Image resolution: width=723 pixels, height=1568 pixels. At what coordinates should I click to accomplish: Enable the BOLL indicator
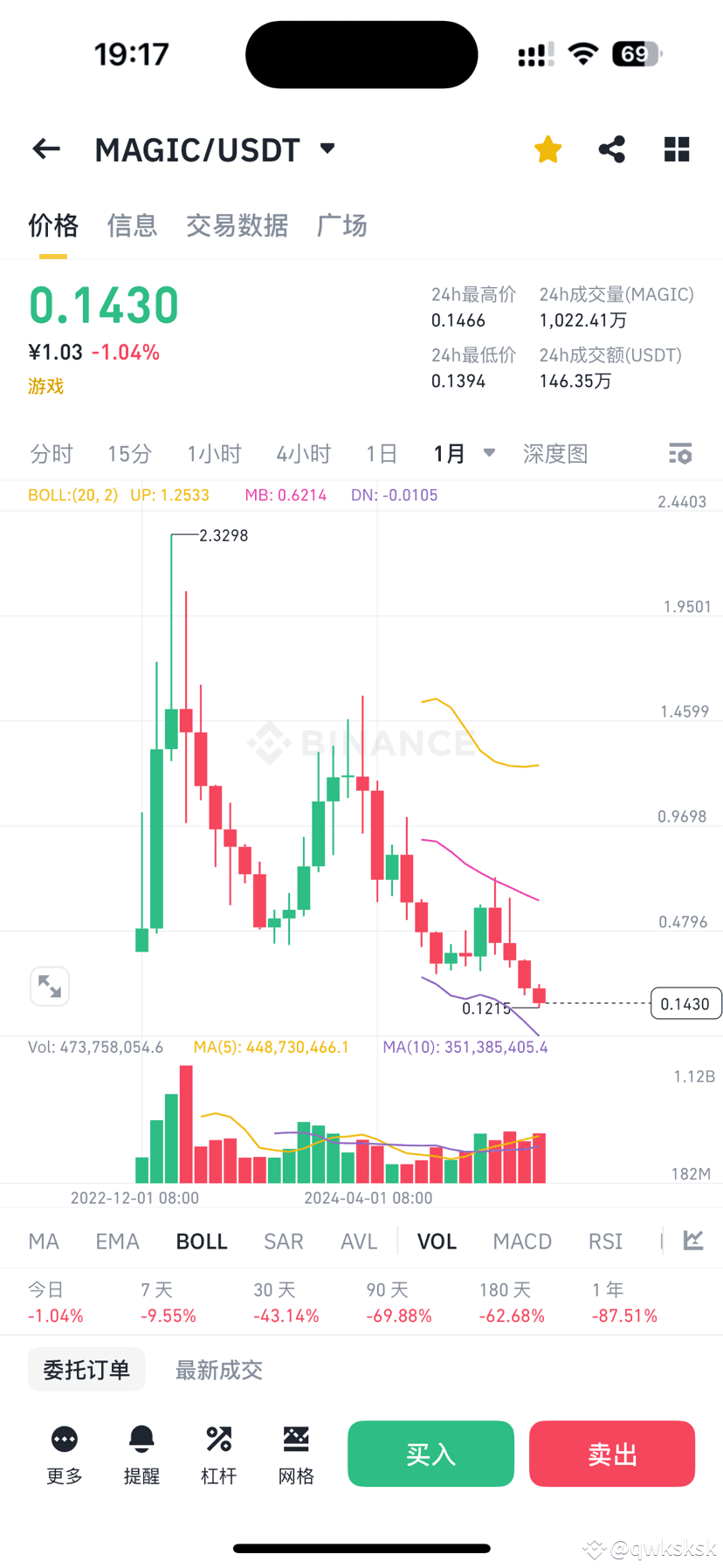pyautogui.click(x=201, y=1241)
